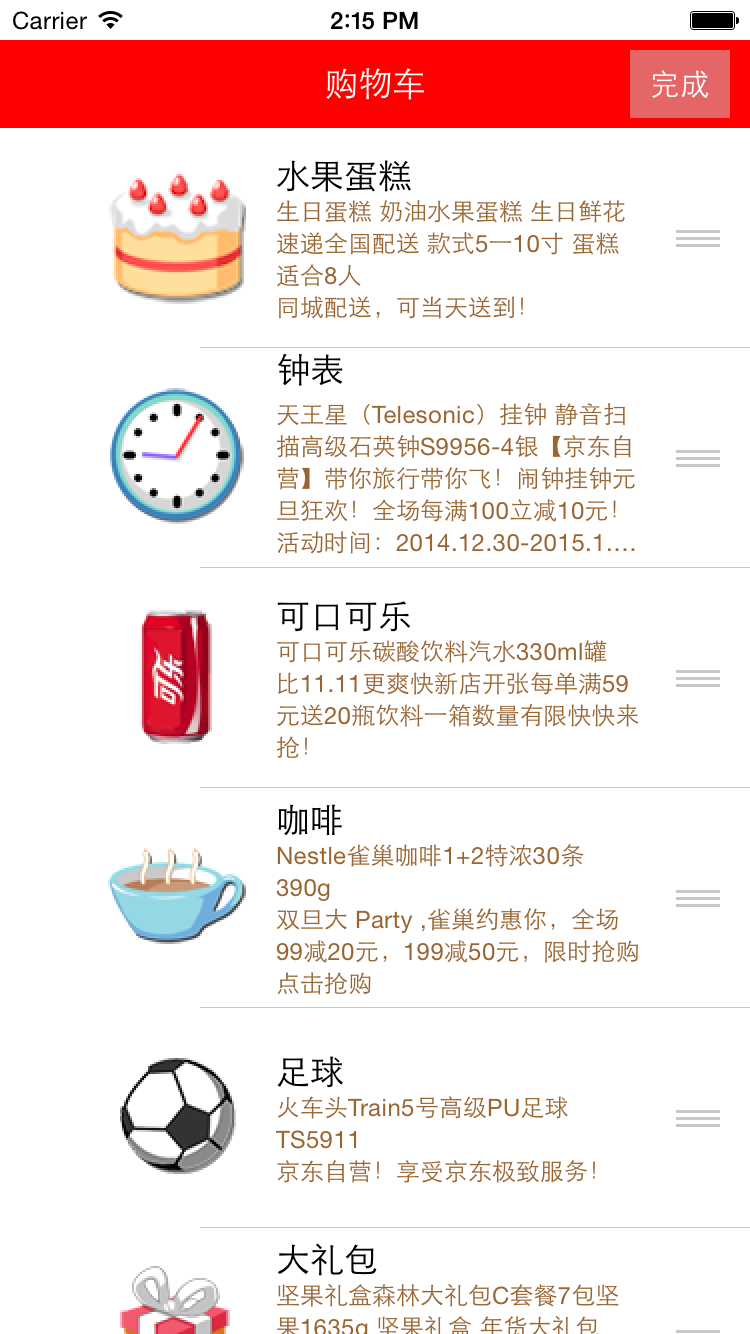The height and width of the screenshot is (1334, 750).
Task: Open the 钟表 product row
Action: [x=400, y=458]
